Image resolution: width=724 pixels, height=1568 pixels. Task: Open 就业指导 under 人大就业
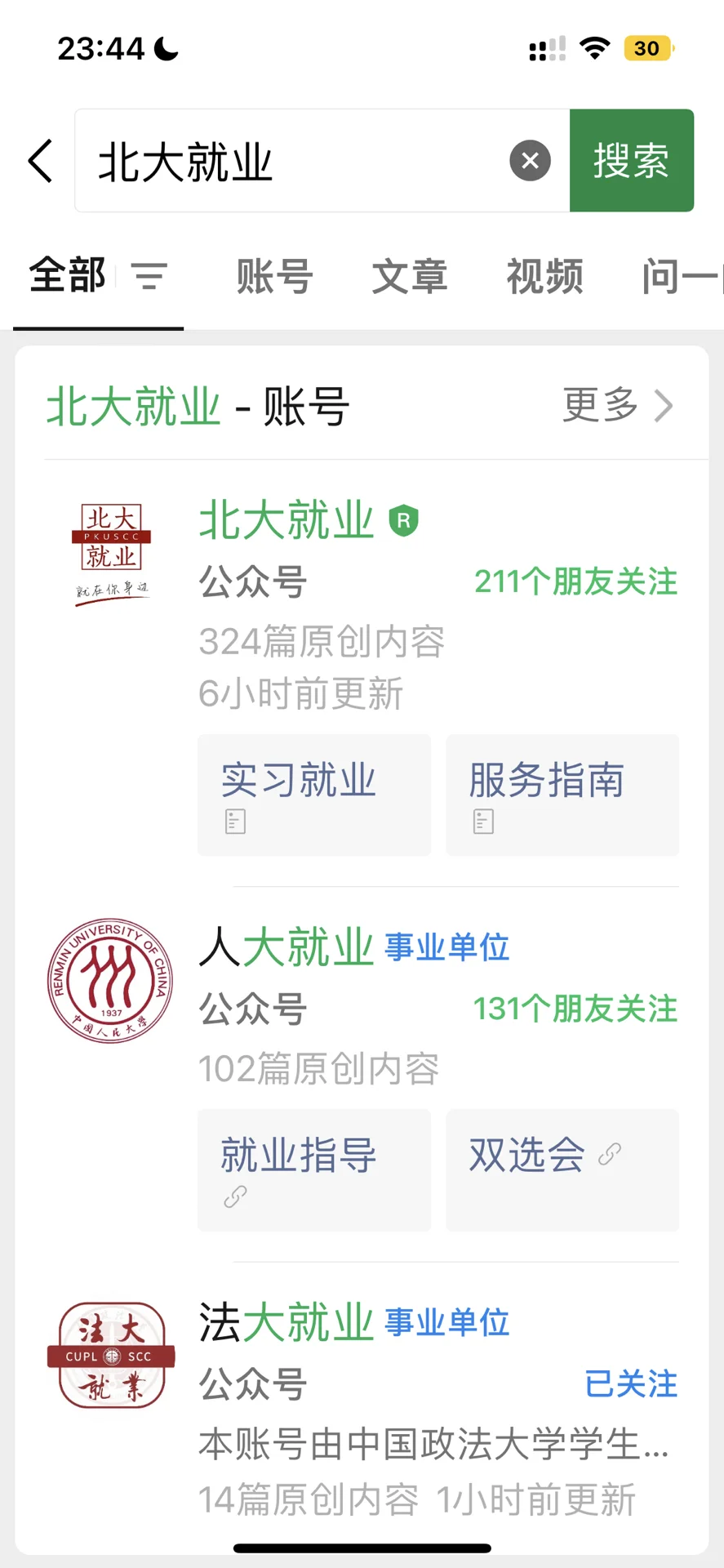pyautogui.click(x=314, y=1169)
